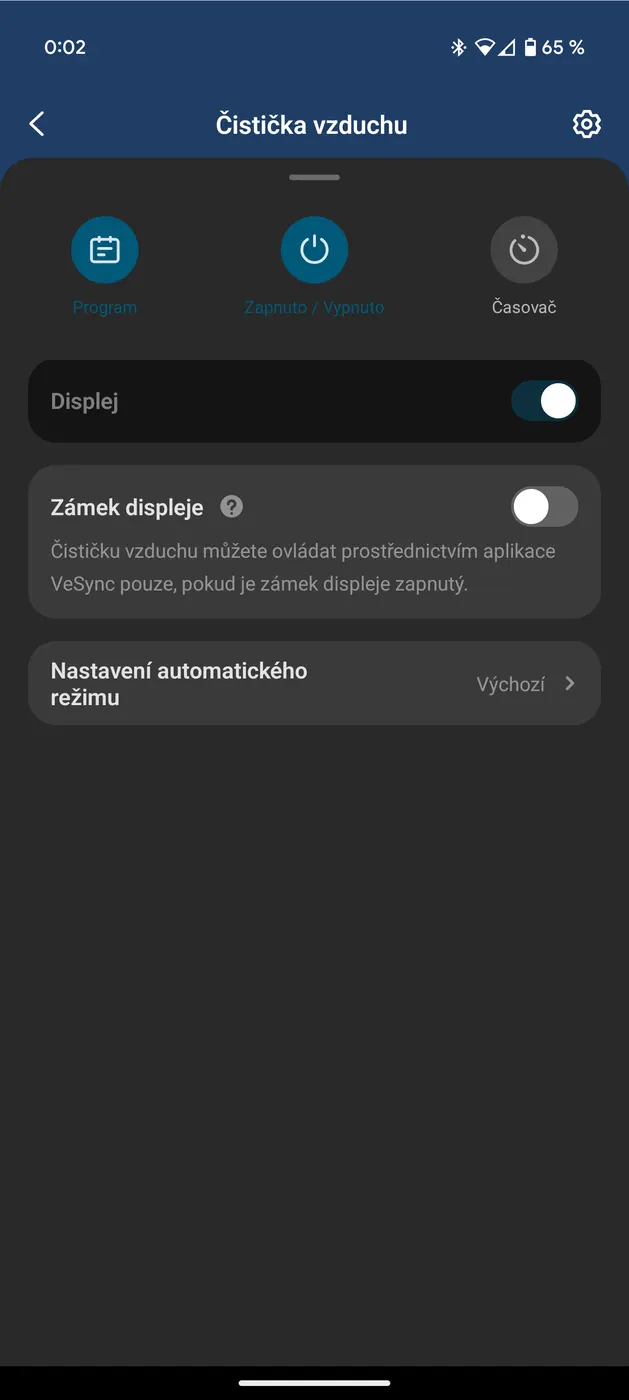Go back from Čistička vzduchu
Viewport: 629px width, 1400px height.
point(37,124)
